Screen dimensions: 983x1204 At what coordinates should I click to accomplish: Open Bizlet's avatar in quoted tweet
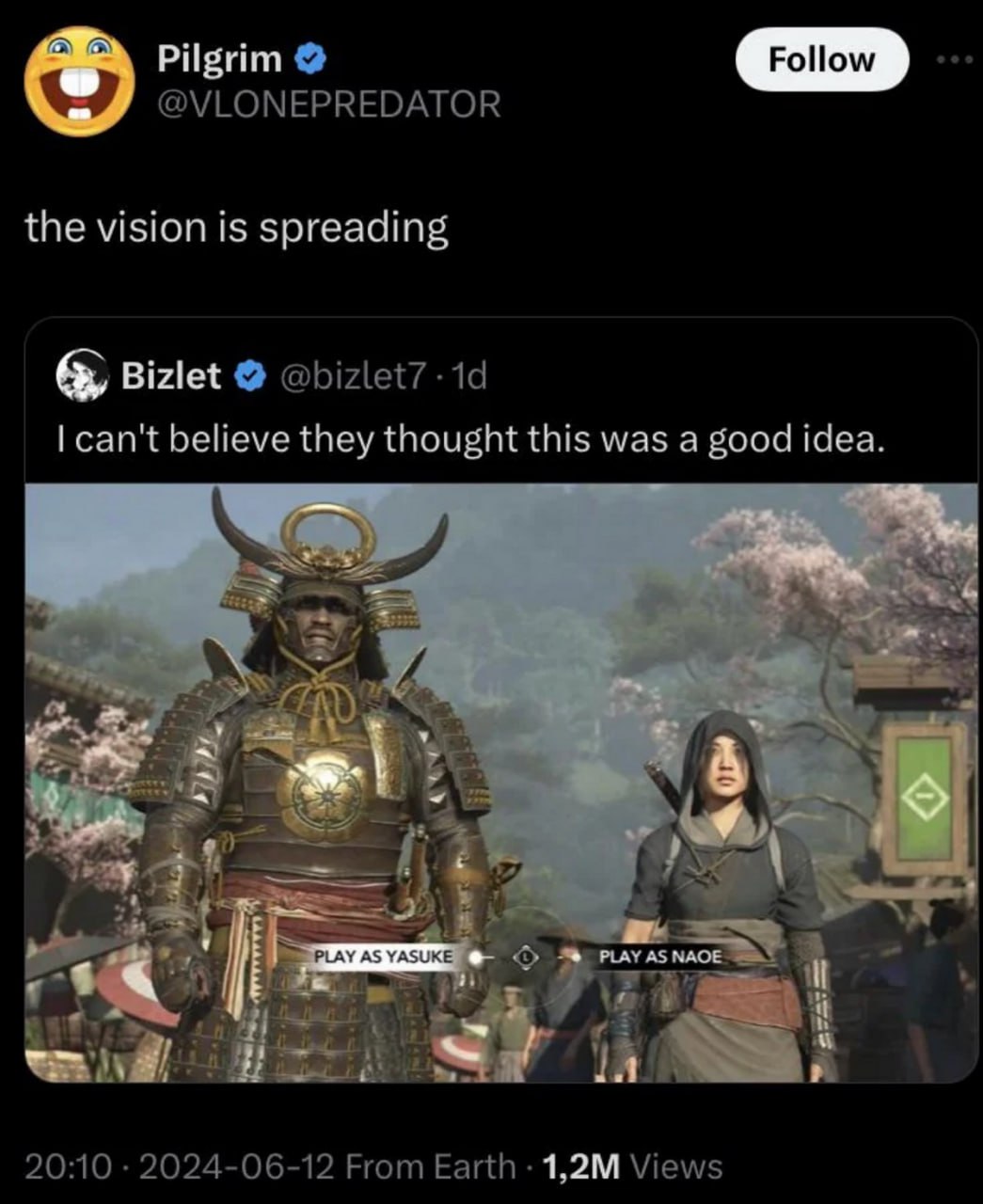pyautogui.click(x=83, y=376)
